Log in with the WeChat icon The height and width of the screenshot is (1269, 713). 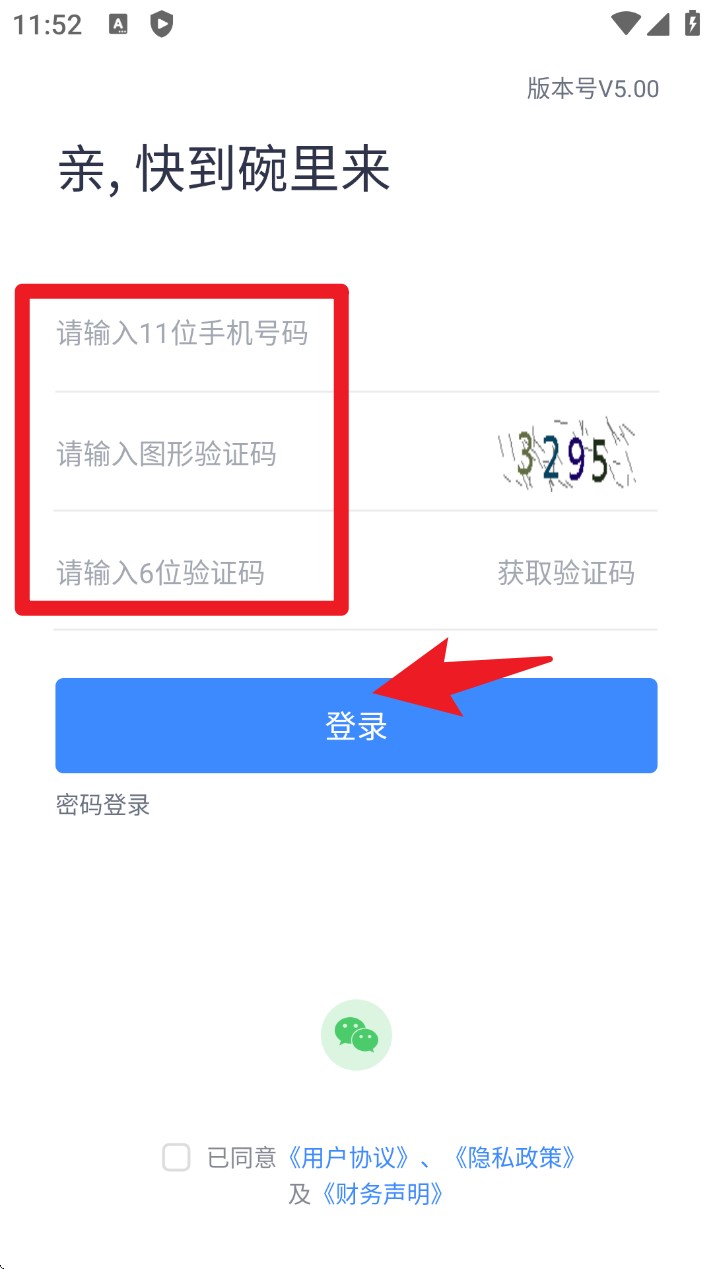tap(356, 1035)
